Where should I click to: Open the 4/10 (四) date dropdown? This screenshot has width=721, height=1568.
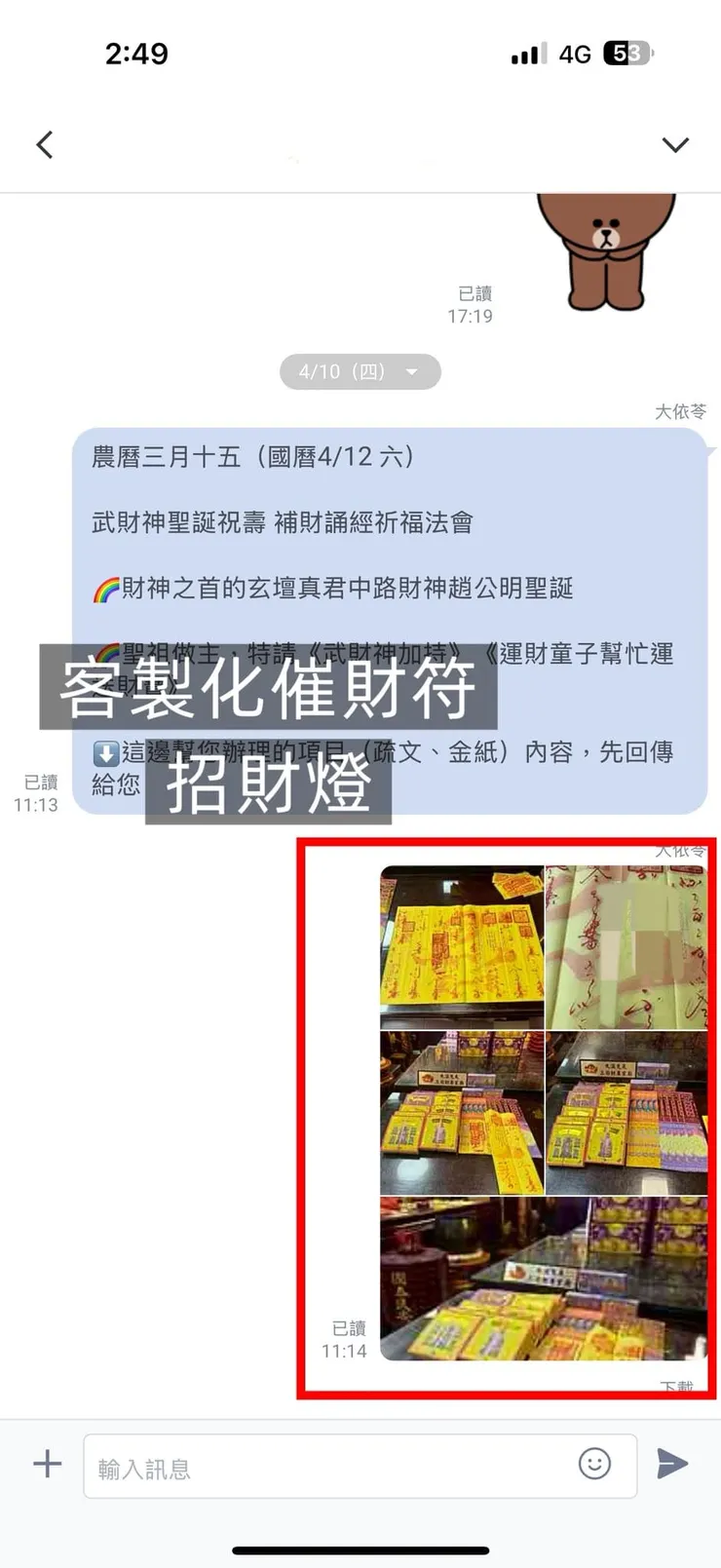pyautogui.click(x=360, y=371)
